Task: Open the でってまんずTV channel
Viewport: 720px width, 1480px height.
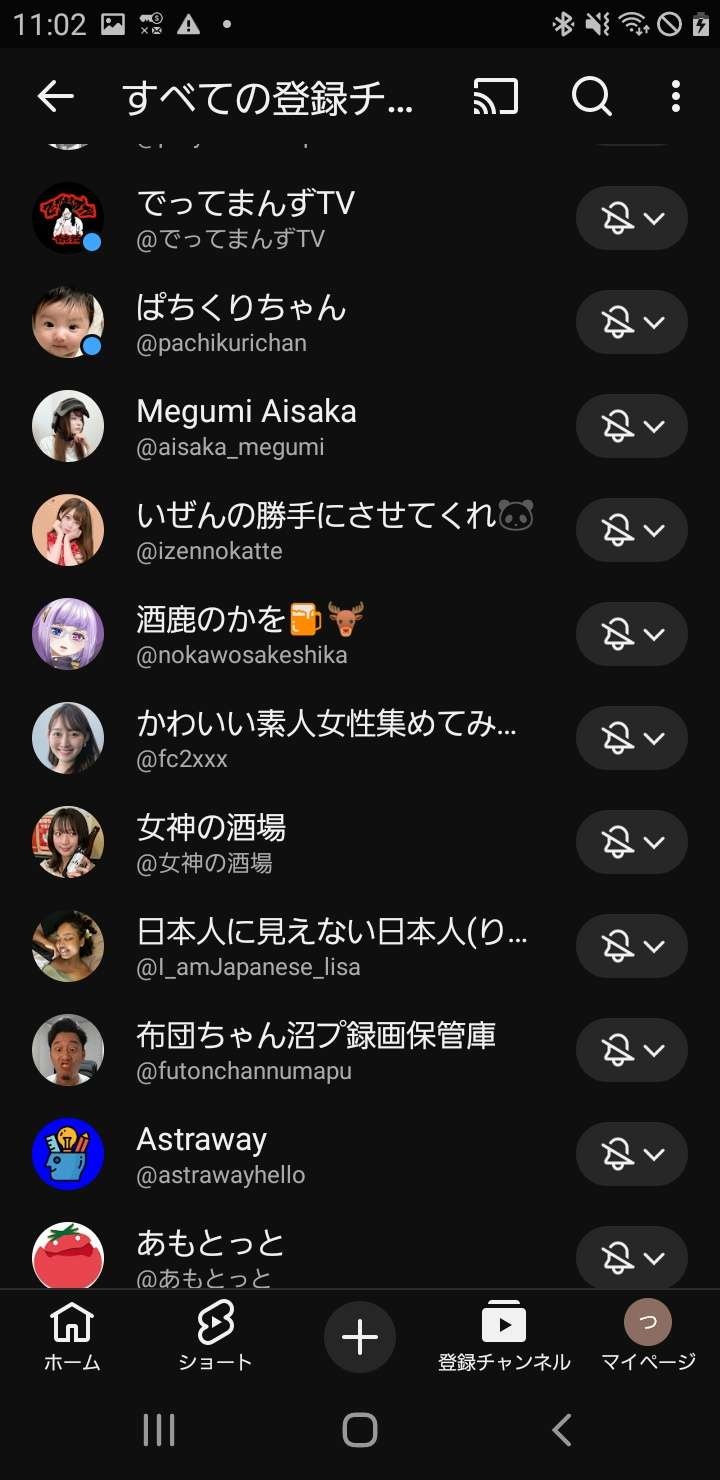Action: pos(245,219)
